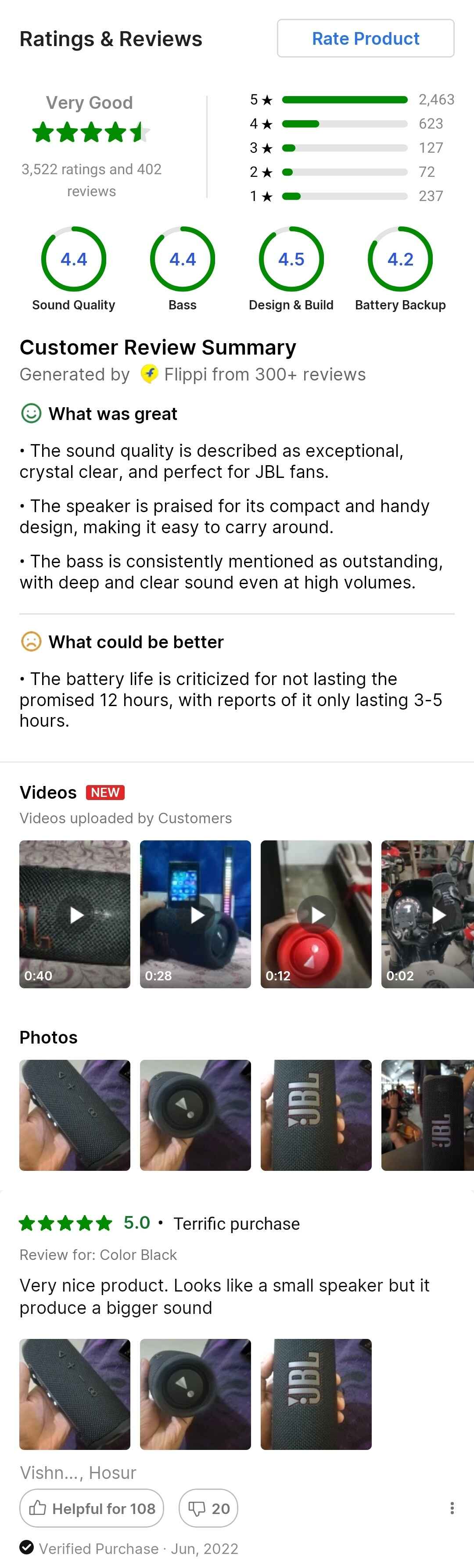Screen dimensions: 474x1568
Task: View first image in Vishn's review
Action: pos(75,1393)
